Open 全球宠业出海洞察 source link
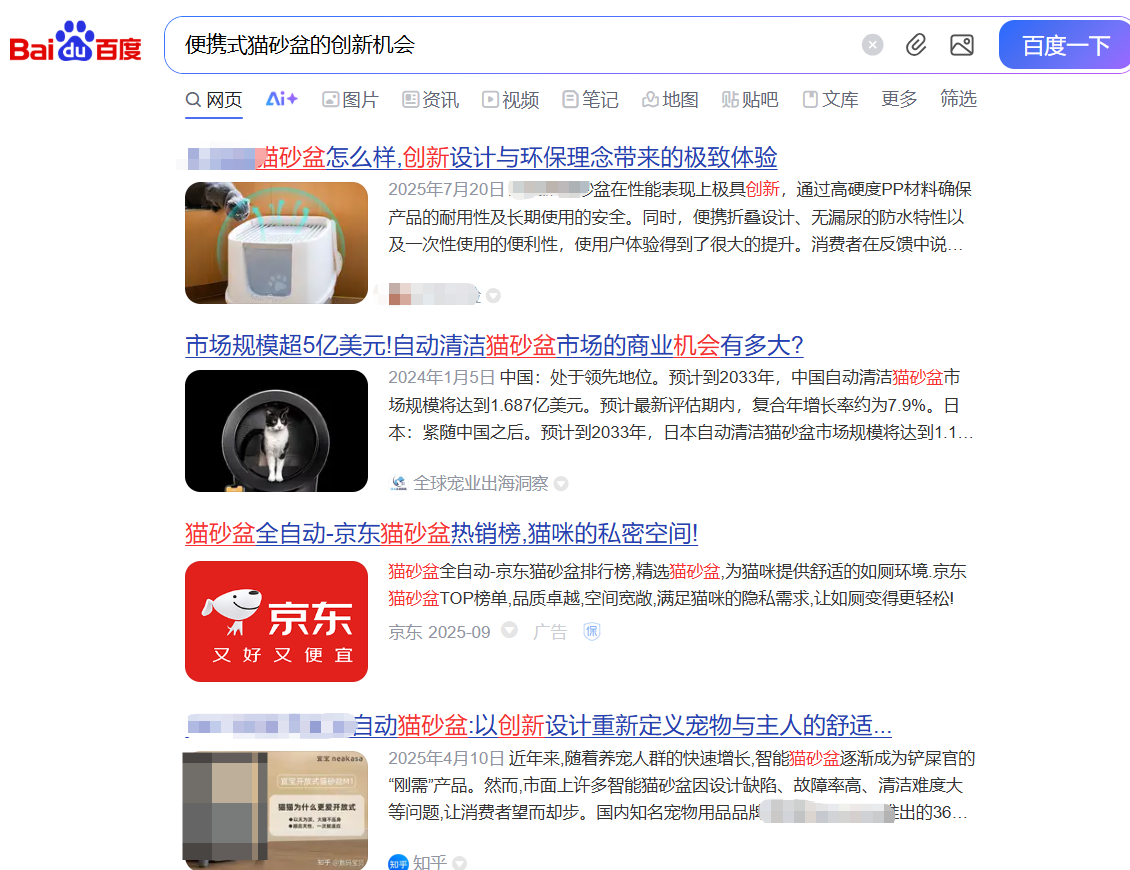Screen dimensions: 1130x870 [x=480, y=483]
